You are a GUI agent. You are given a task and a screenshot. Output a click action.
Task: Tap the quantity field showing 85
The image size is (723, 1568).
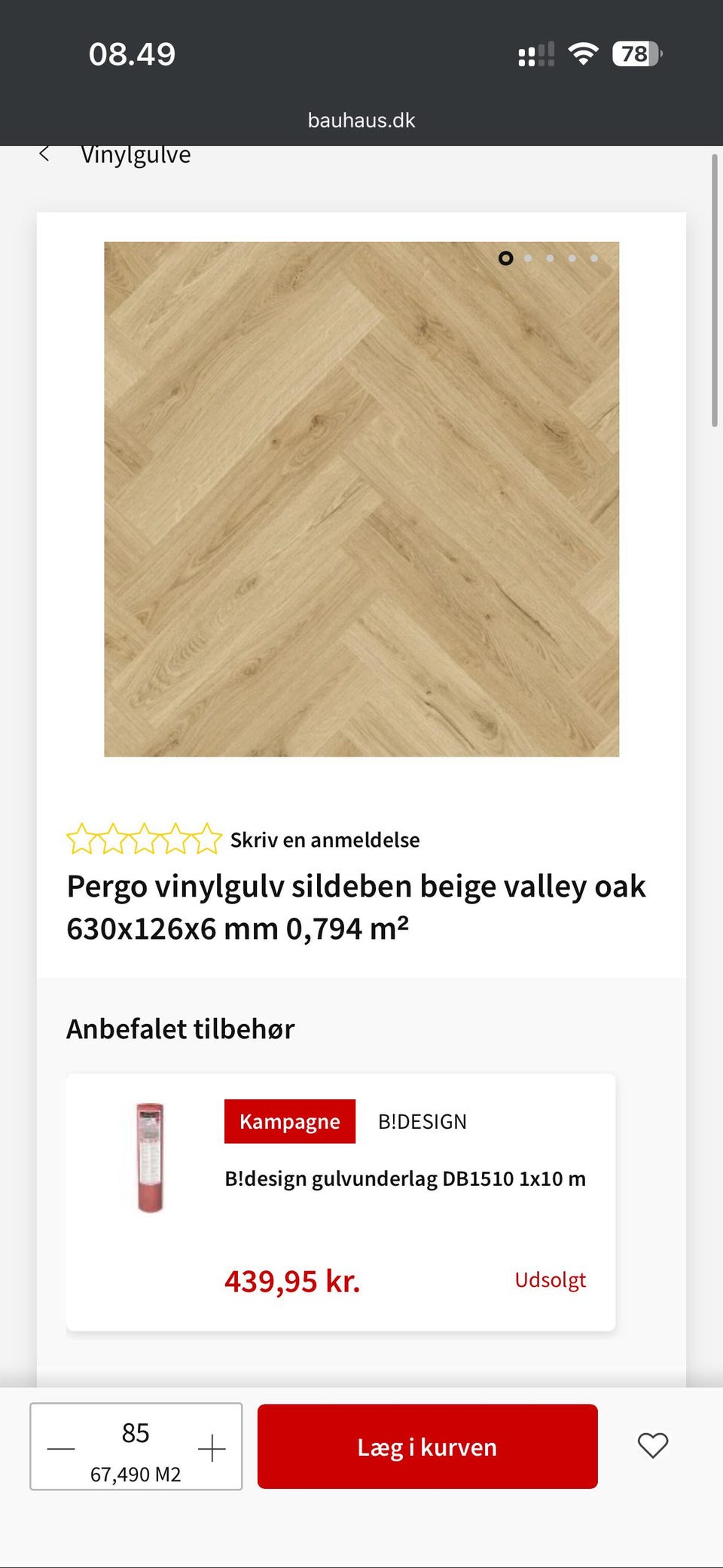[136, 1432]
